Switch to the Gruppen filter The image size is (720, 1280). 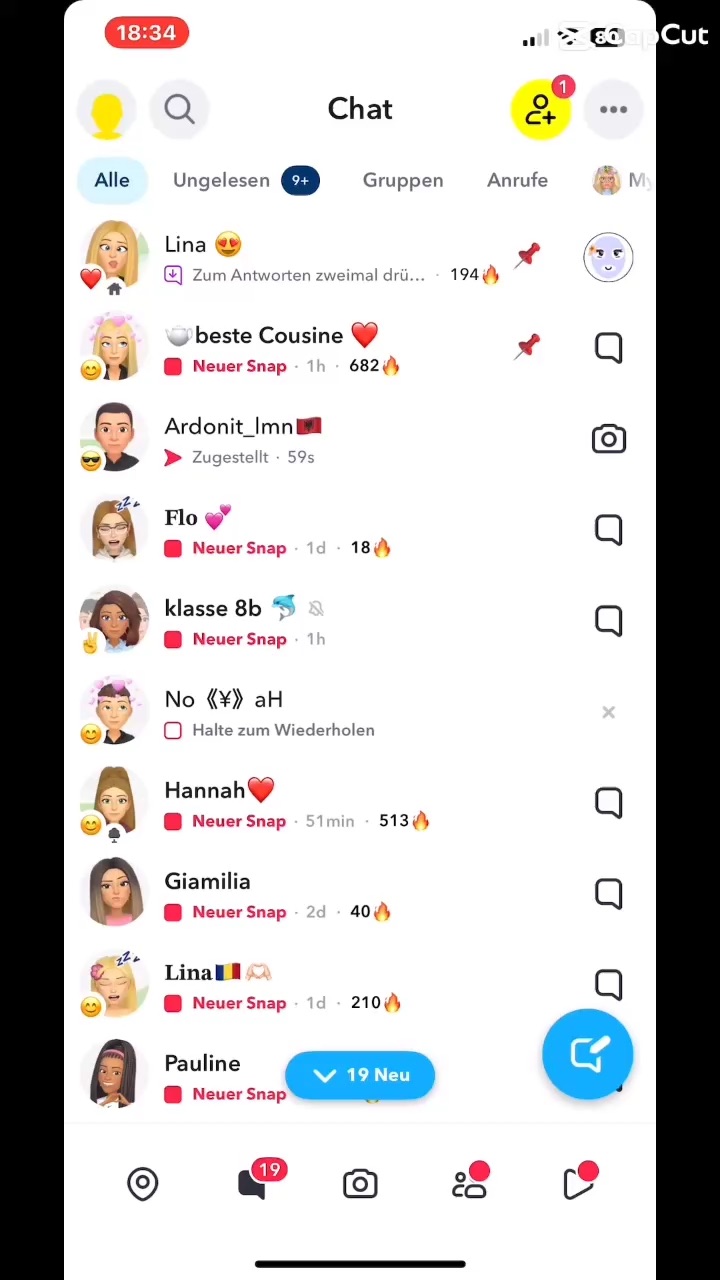pyautogui.click(x=402, y=180)
